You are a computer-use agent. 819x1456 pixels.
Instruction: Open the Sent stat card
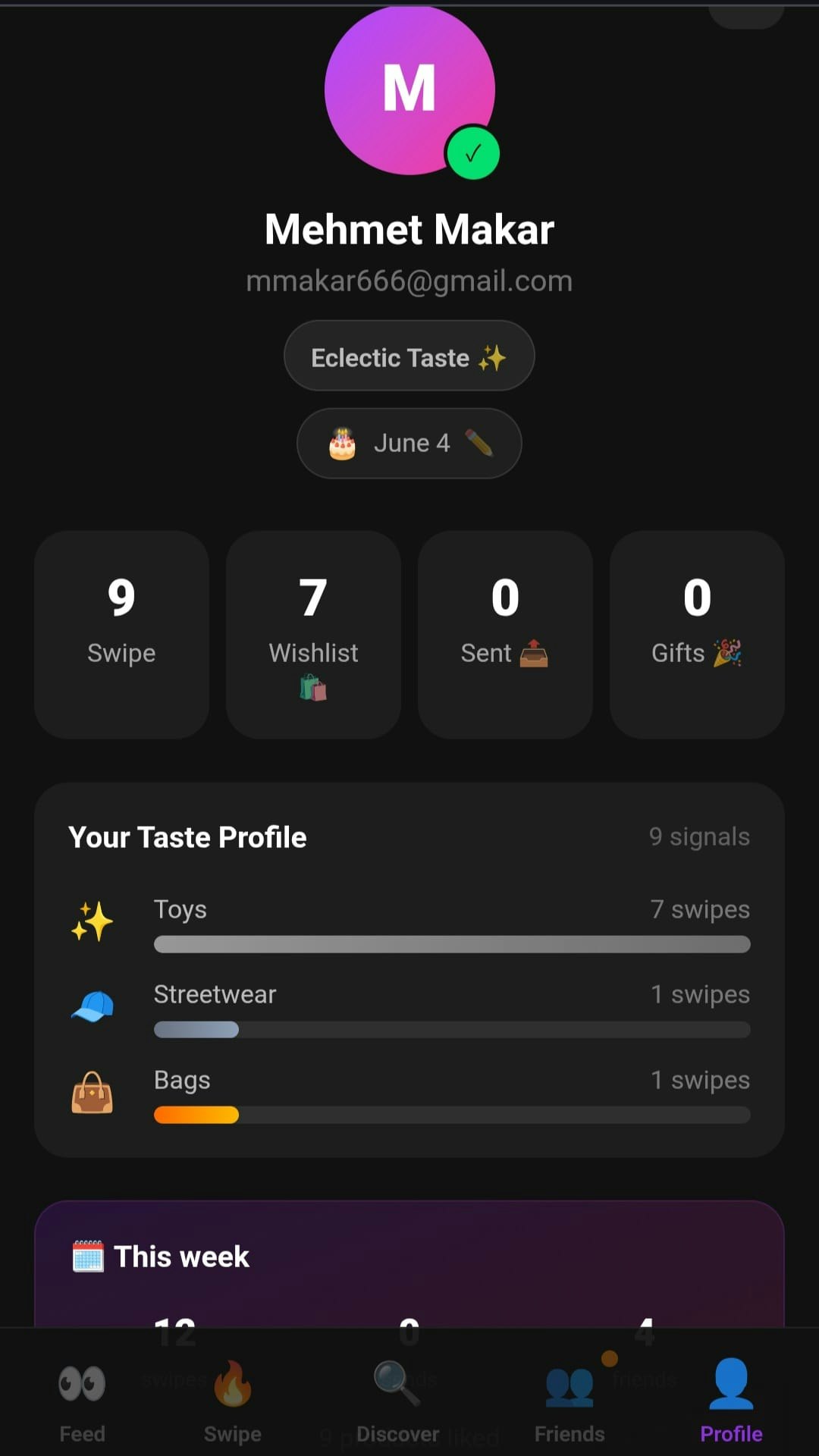(505, 634)
